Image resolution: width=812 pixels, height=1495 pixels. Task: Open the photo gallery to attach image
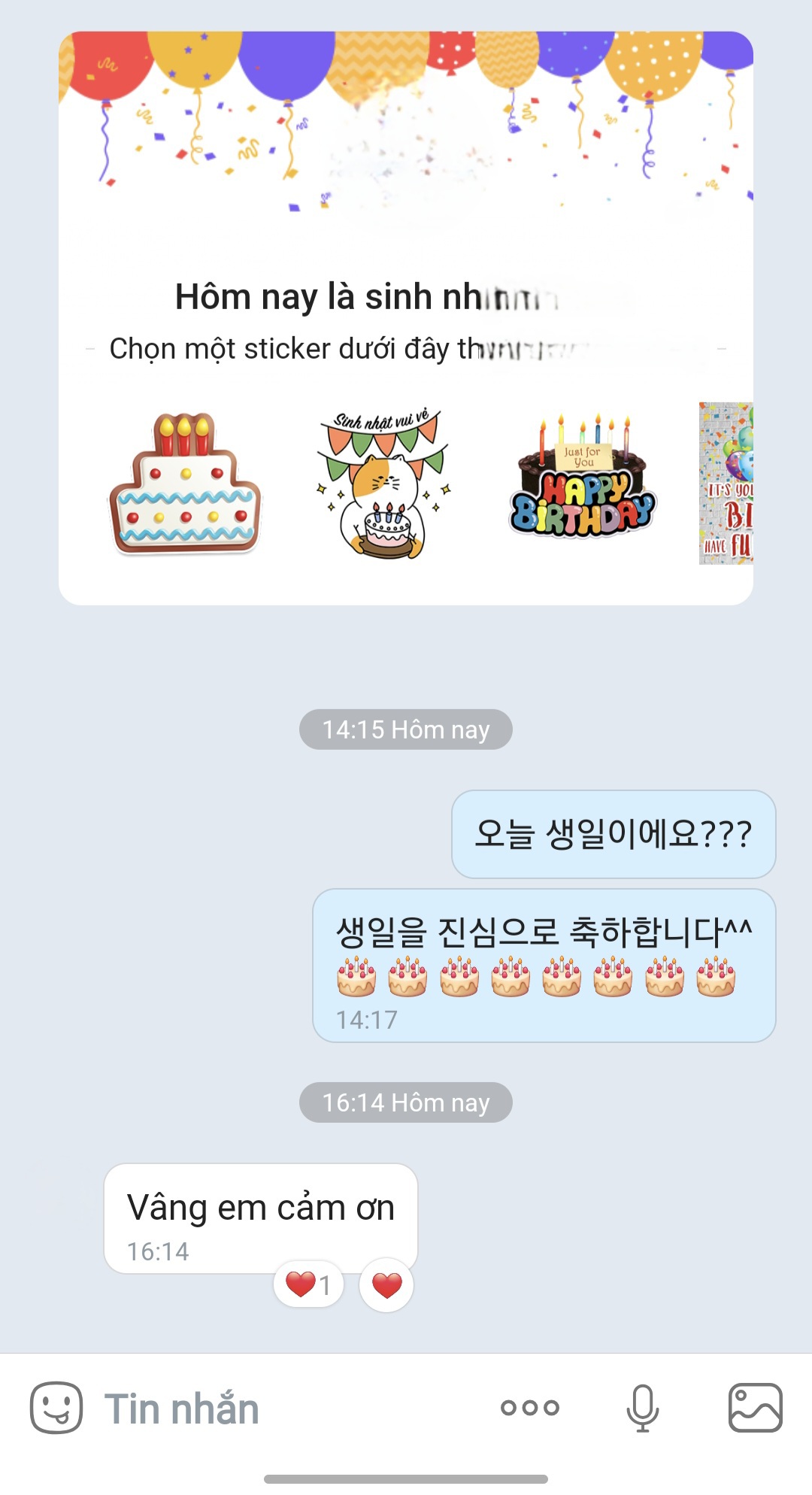(755, 1407)
